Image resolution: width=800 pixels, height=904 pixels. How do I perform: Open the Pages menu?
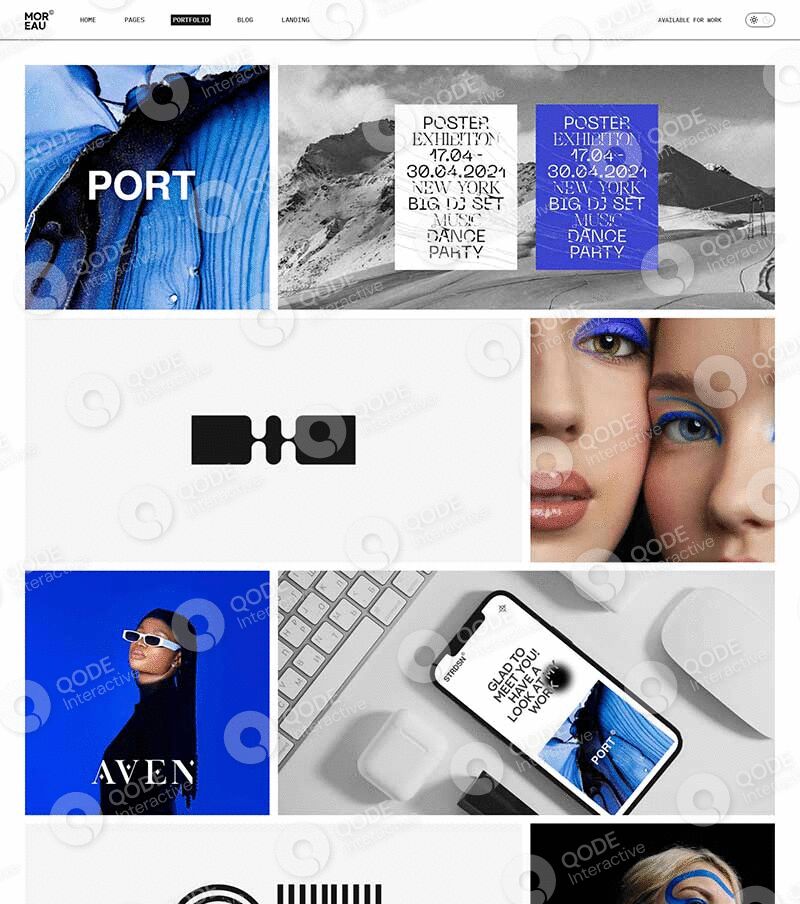click(134, 20)
